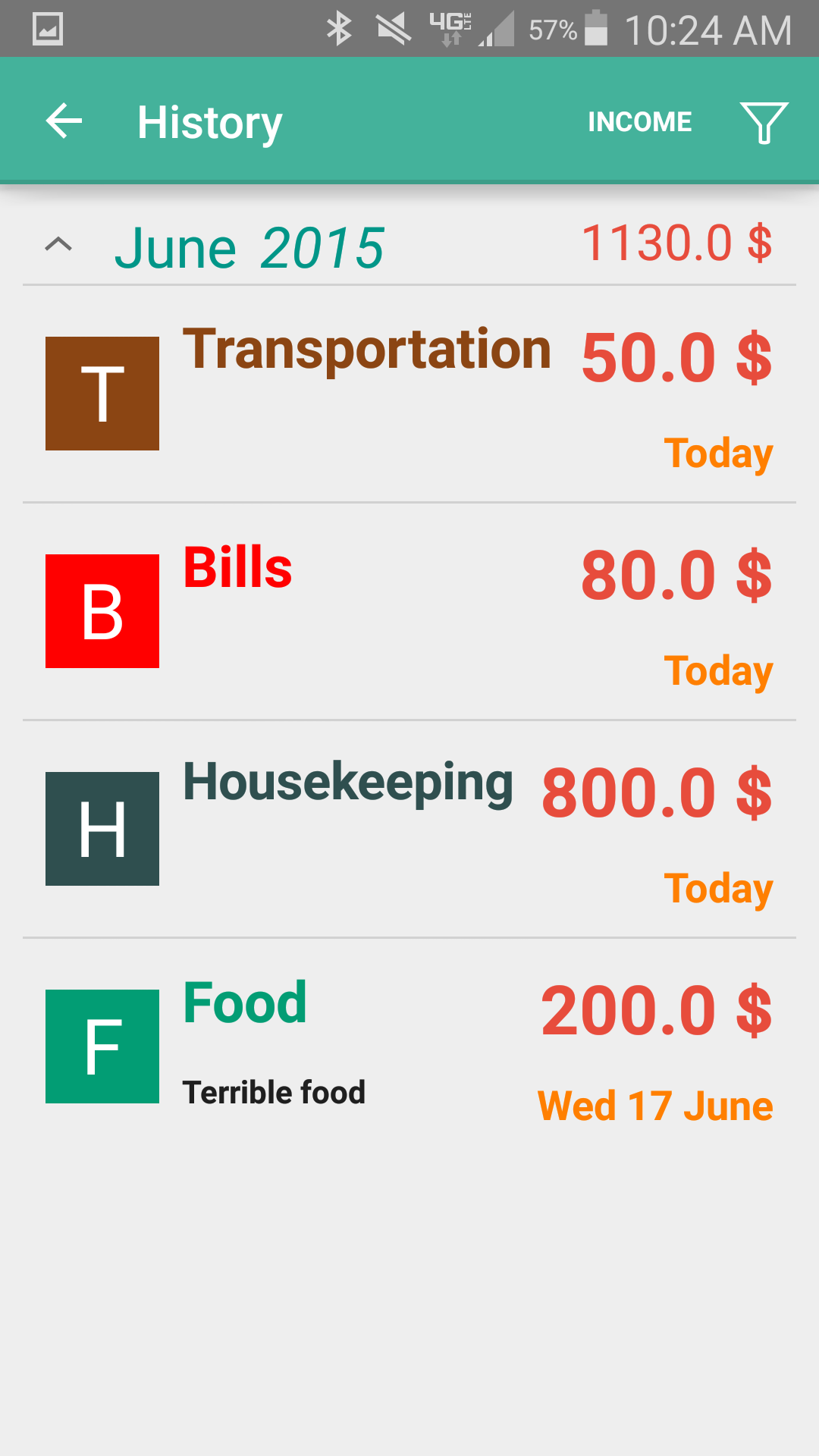This screenshot has height=1456, width=819.
Task: Select the Housekeeping 800.0 $ entry
Action: point(409,829)
